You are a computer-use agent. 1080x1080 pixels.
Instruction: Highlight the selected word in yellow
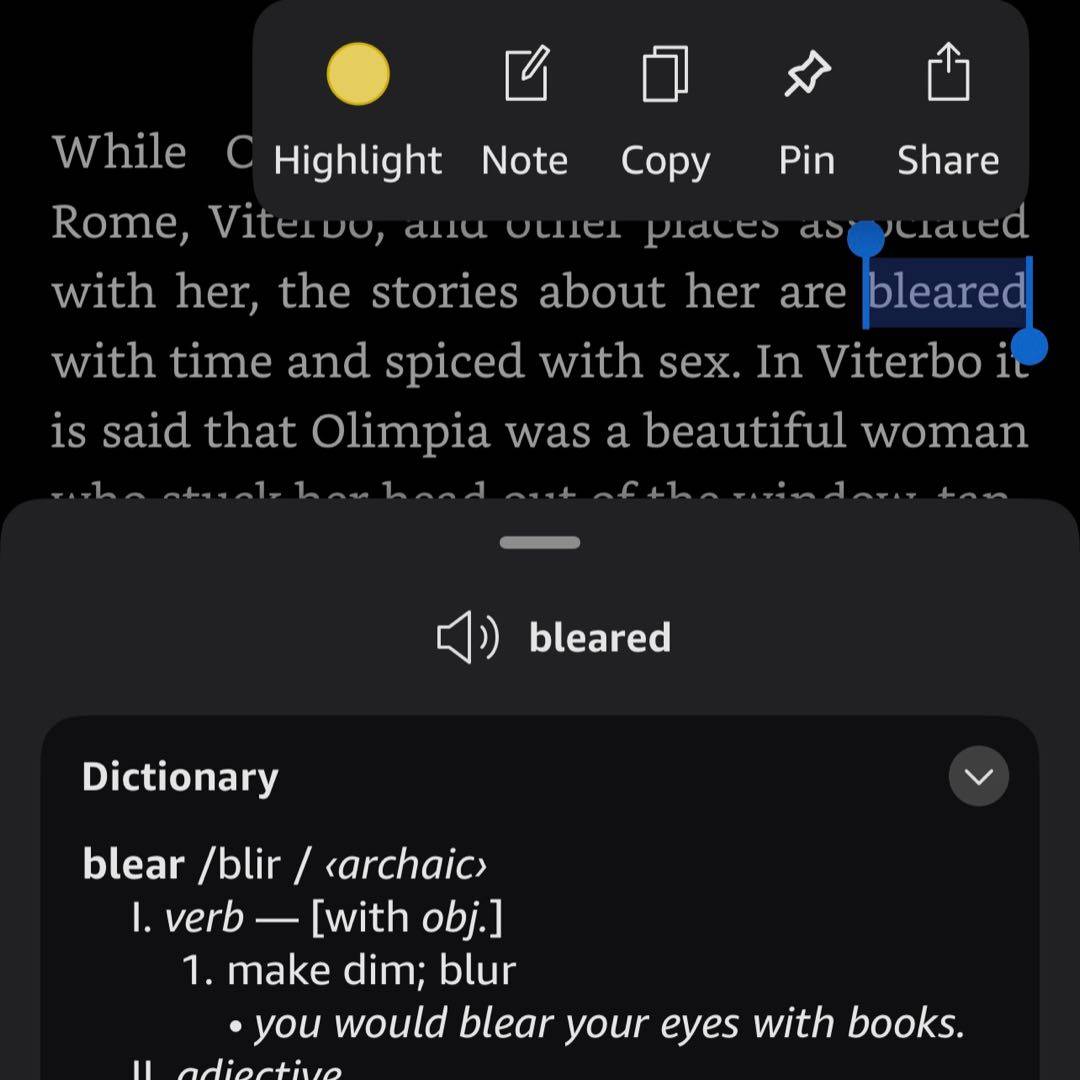[x=358, y=76]
